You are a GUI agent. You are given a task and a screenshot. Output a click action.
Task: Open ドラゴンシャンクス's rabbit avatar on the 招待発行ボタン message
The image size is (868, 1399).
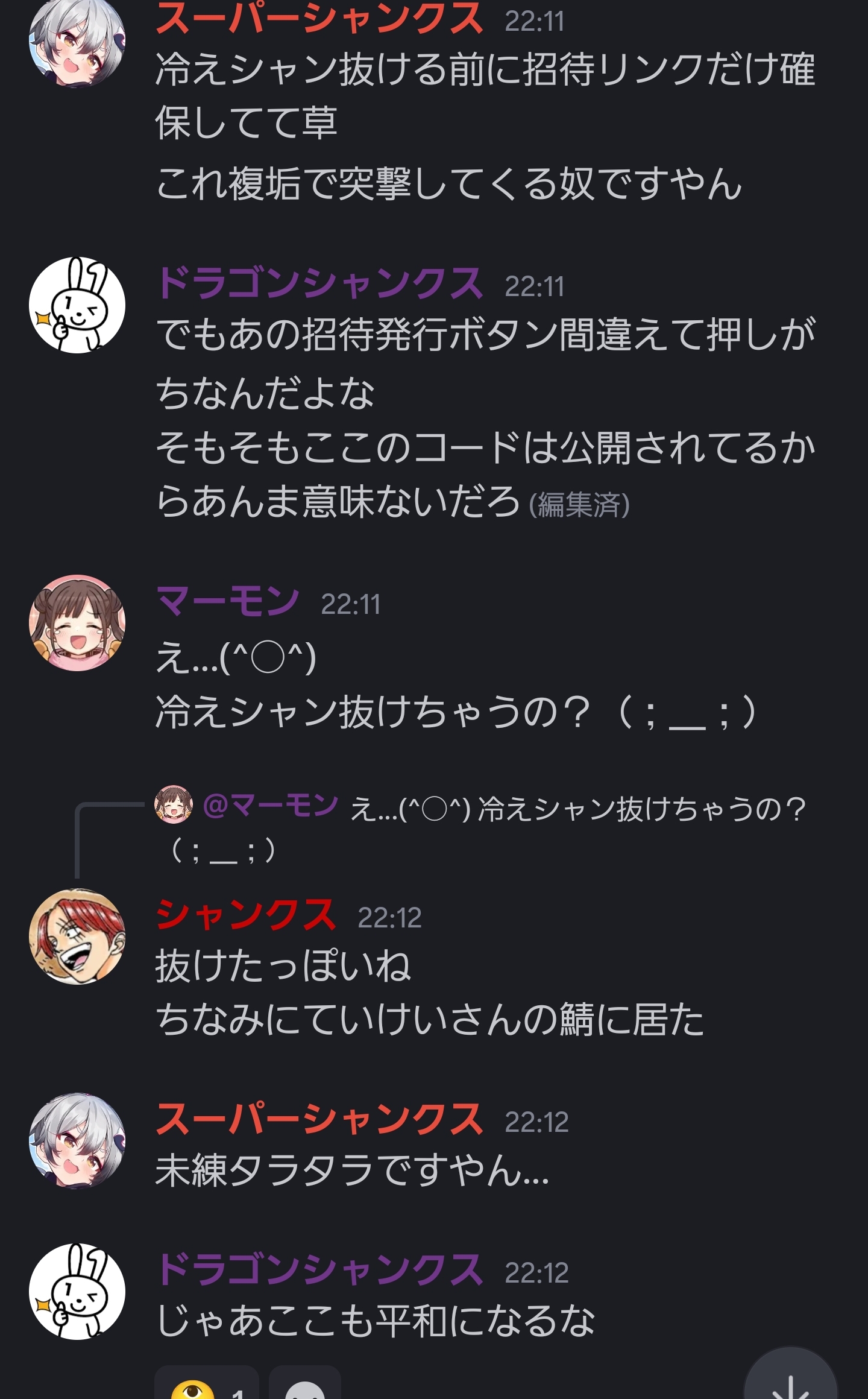[x=77, y=305]
